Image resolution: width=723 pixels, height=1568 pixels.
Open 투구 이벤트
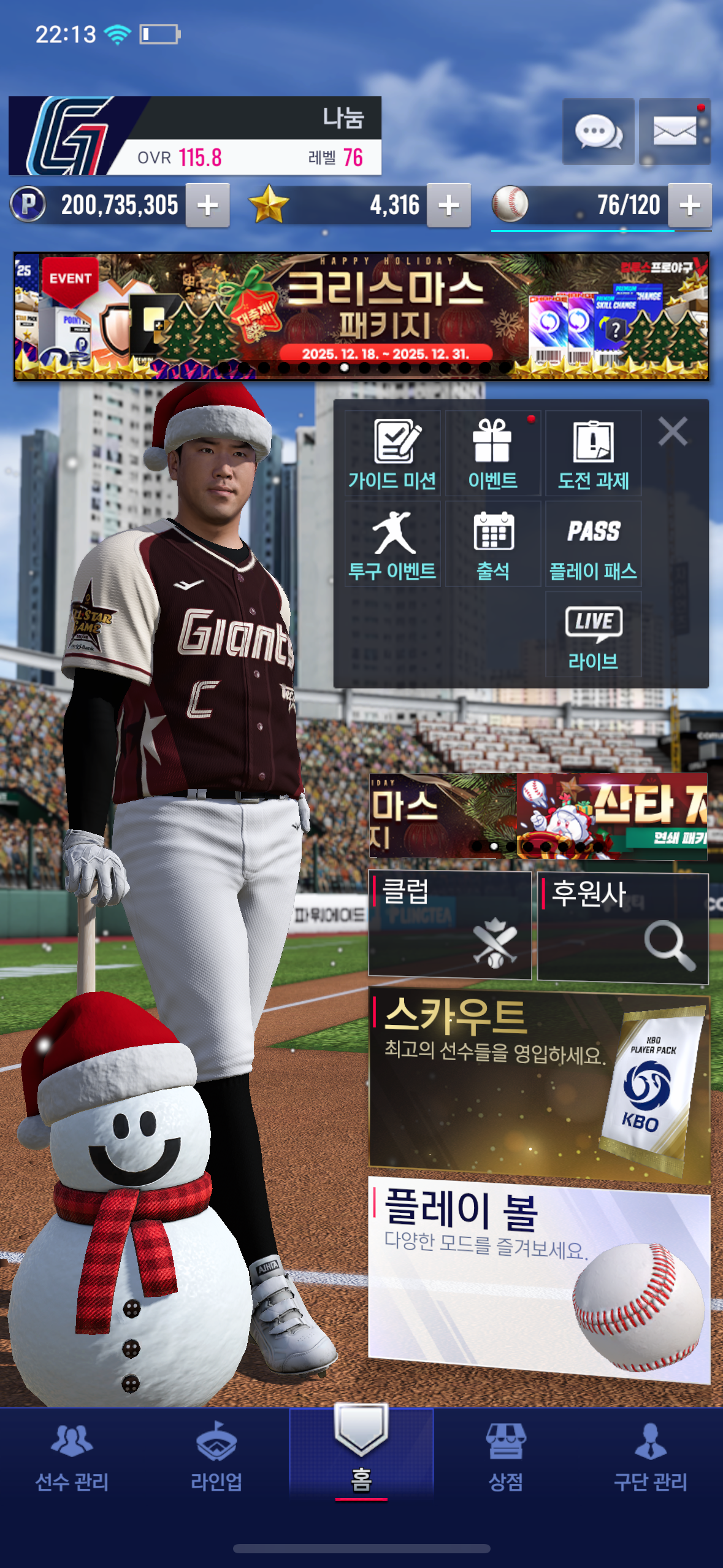point(392,544)
